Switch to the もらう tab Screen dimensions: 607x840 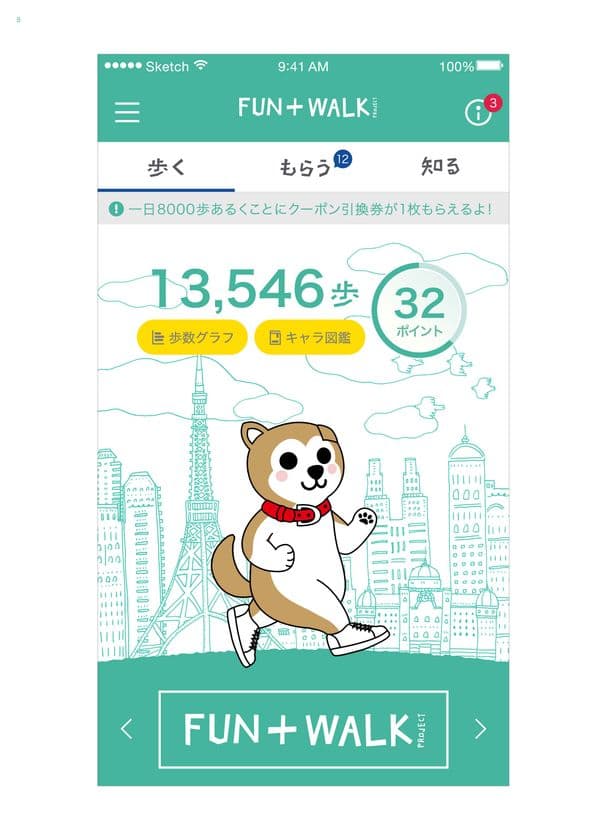304,167
